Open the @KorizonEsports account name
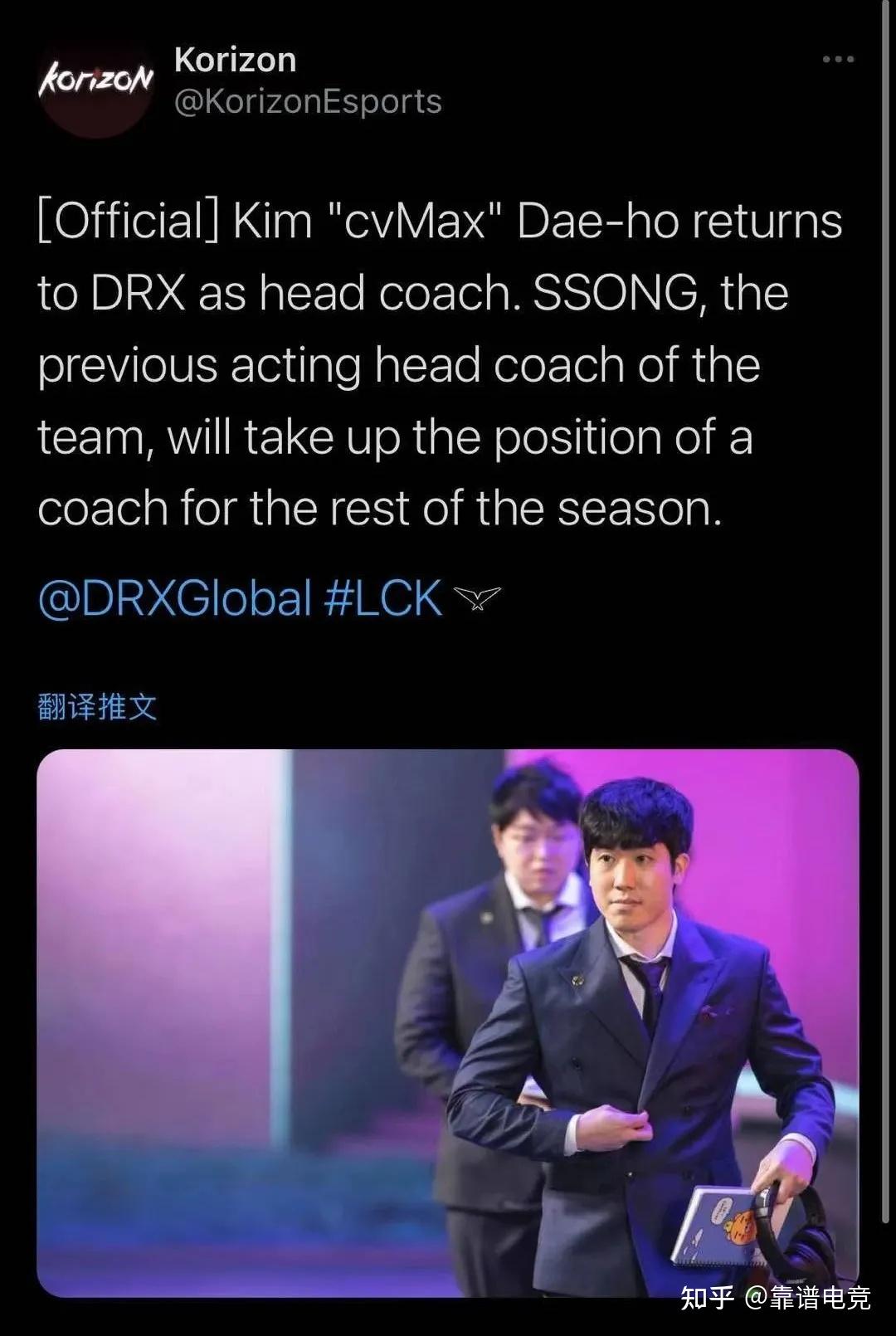 click(x=308, y=102)
